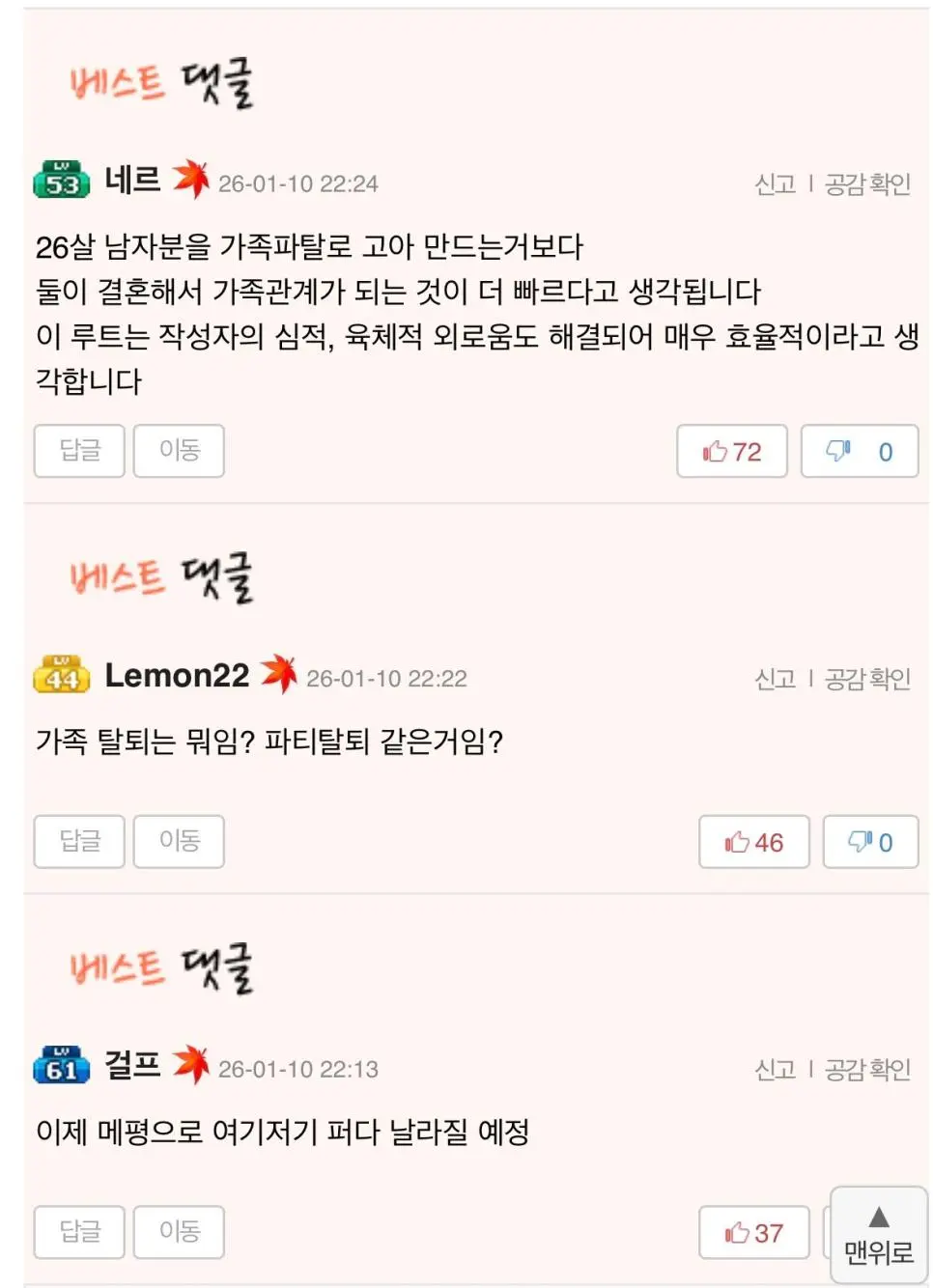The image size is (933, 1288).
Task: Jump to top with 맨위로 button
Action: [878, 1236]
